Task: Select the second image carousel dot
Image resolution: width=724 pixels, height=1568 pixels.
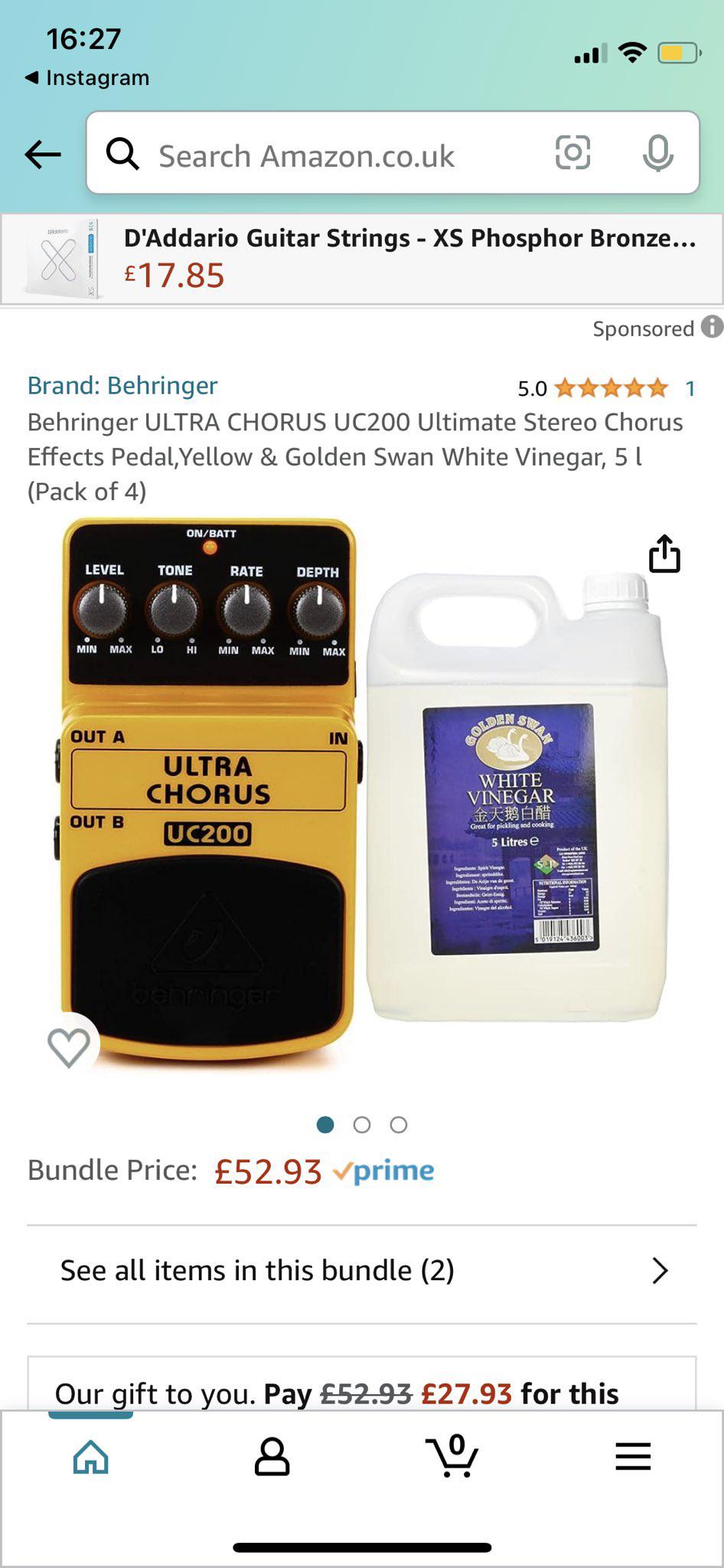Action: click(x=362, y=1125)
